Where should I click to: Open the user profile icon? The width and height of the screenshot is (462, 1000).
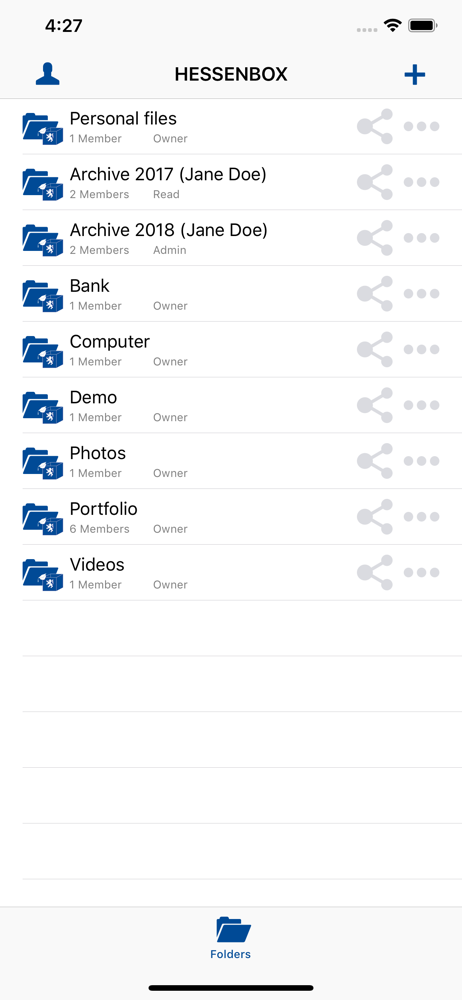click(x=47, y=75)
